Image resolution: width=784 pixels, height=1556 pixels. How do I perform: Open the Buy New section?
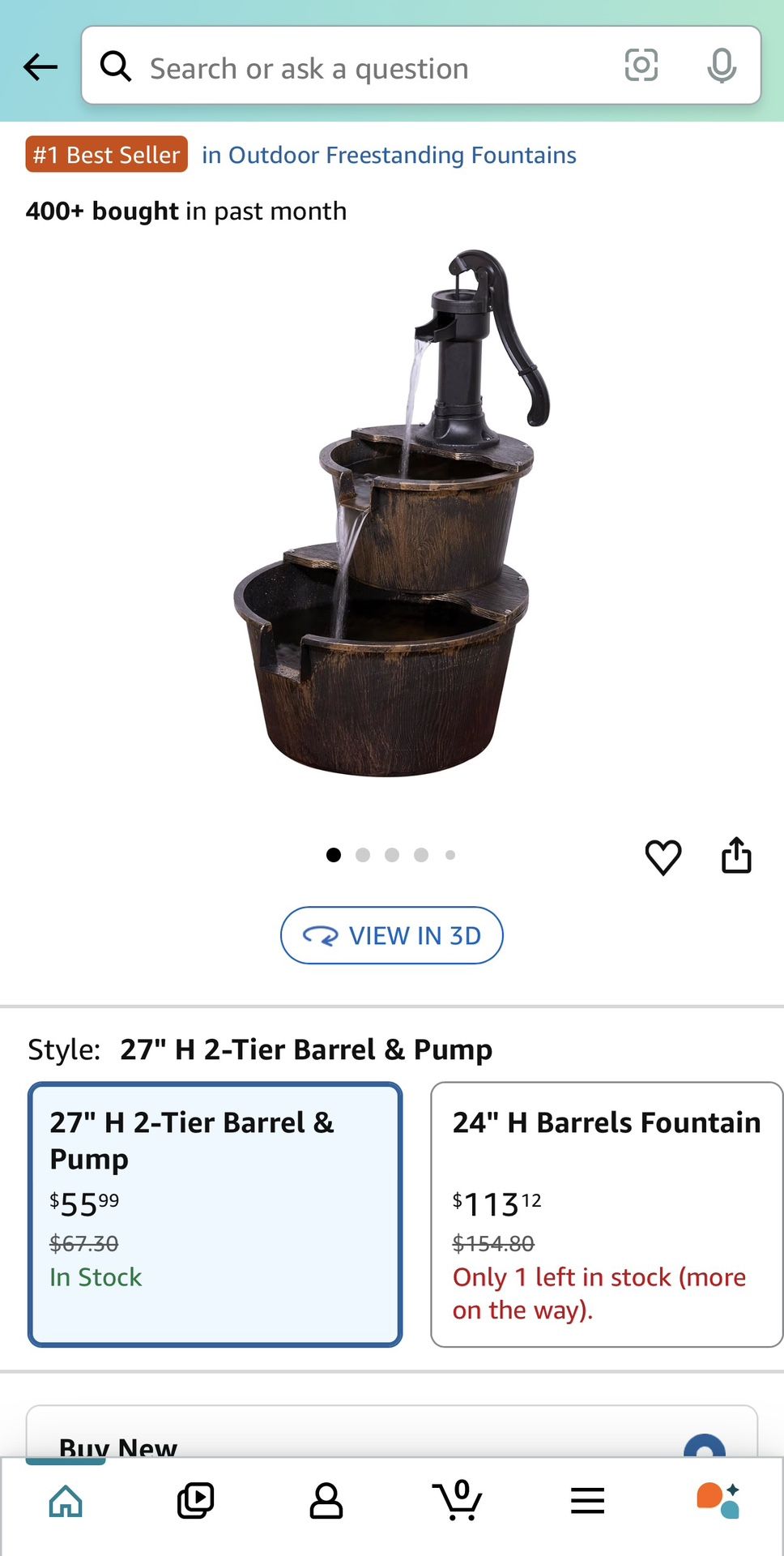click(x=116, y=1445)
